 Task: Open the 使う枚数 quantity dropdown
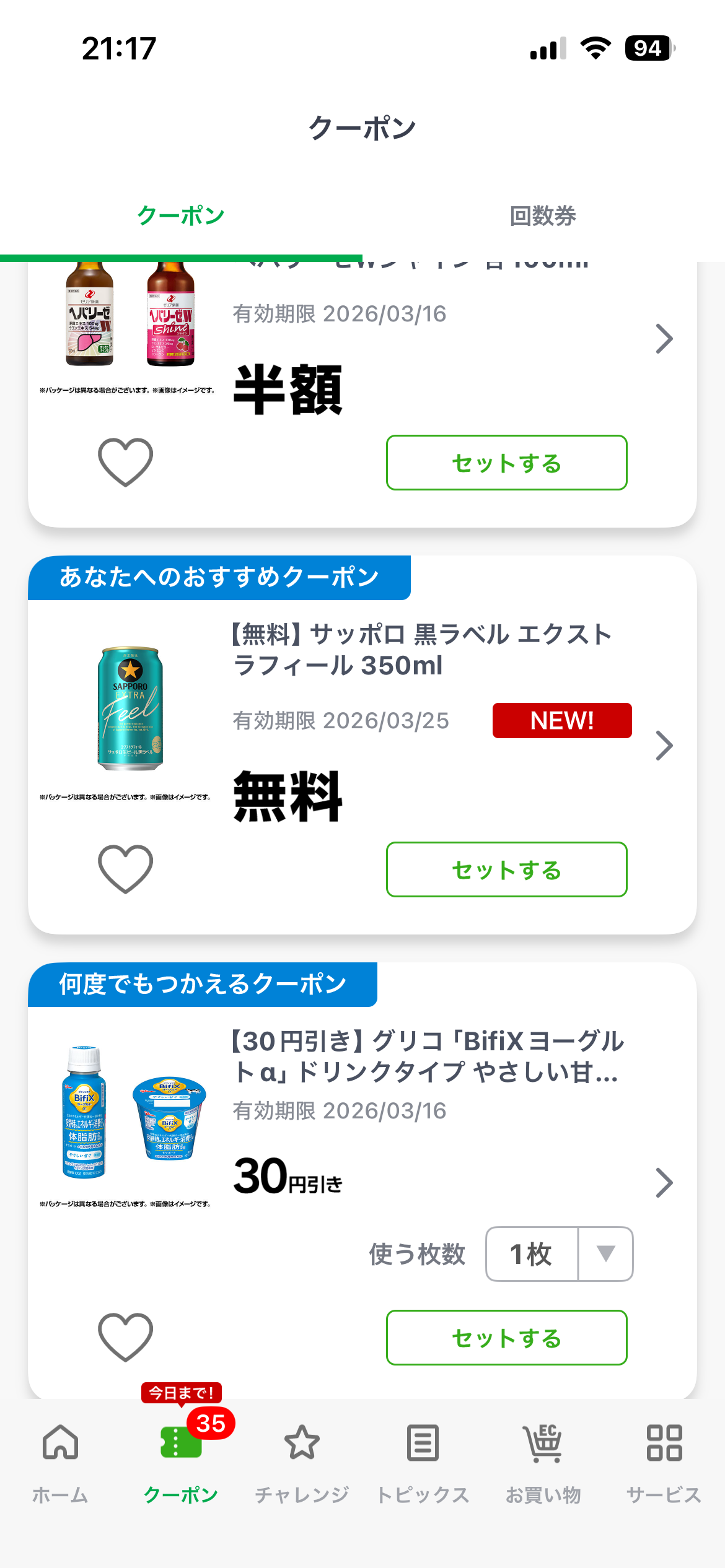(559, 1254)
